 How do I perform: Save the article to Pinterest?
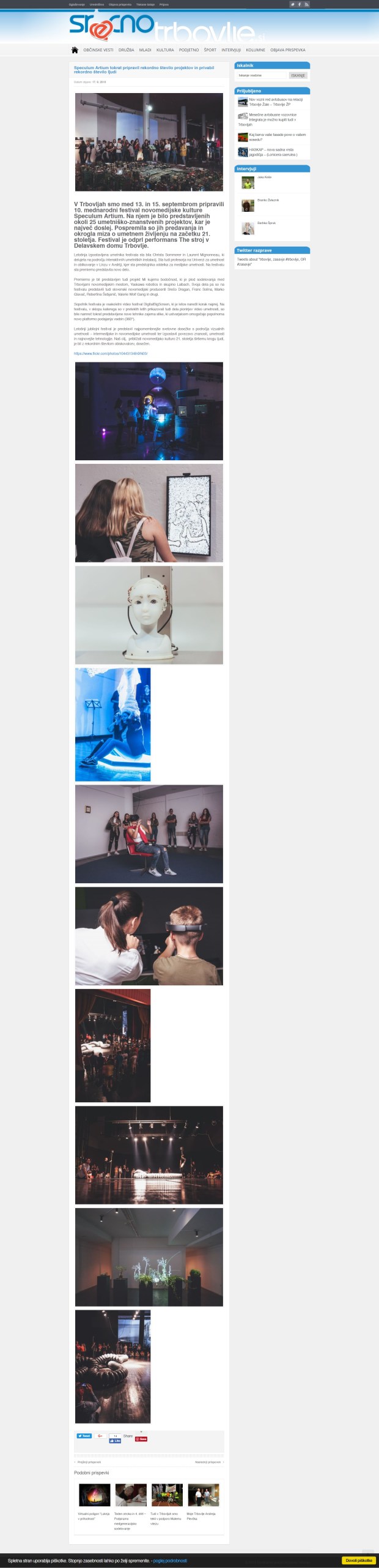[141, 1439]
